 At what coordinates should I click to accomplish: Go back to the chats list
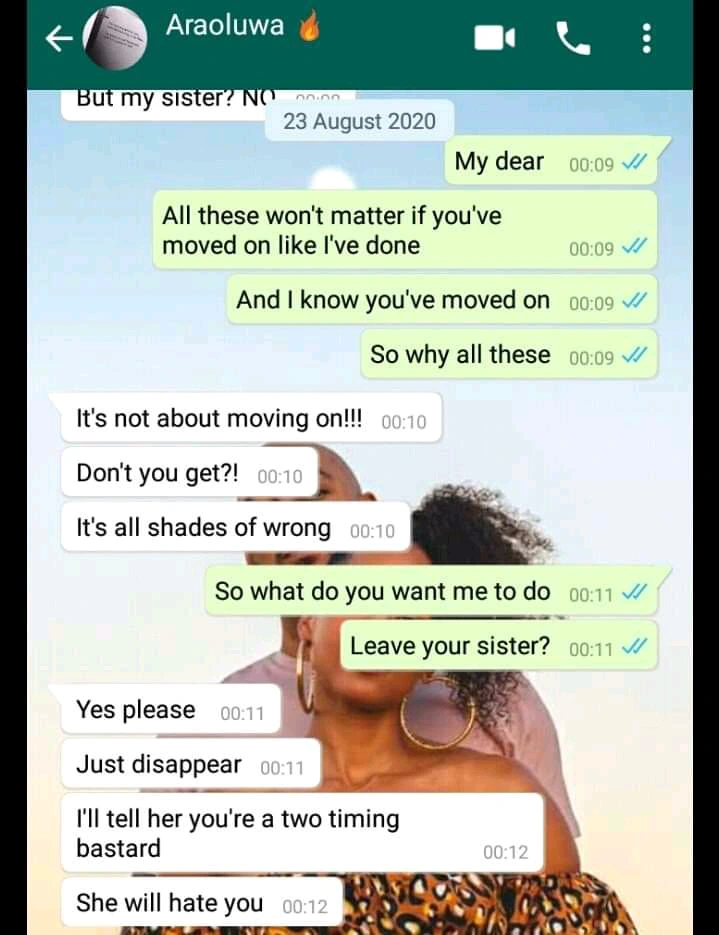pyautogui.click(x=60, y=39)
